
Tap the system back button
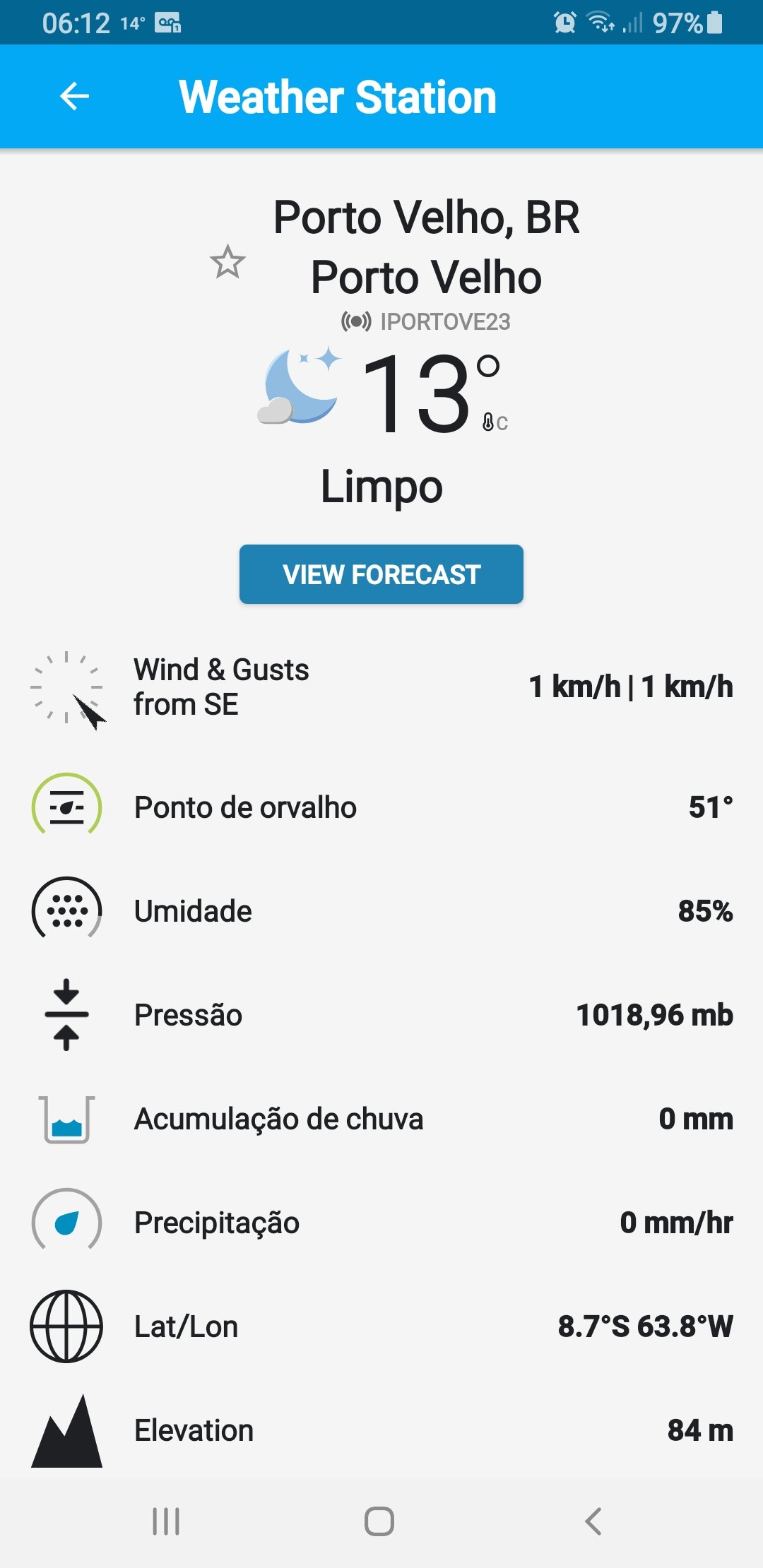tap(593, 1521)
